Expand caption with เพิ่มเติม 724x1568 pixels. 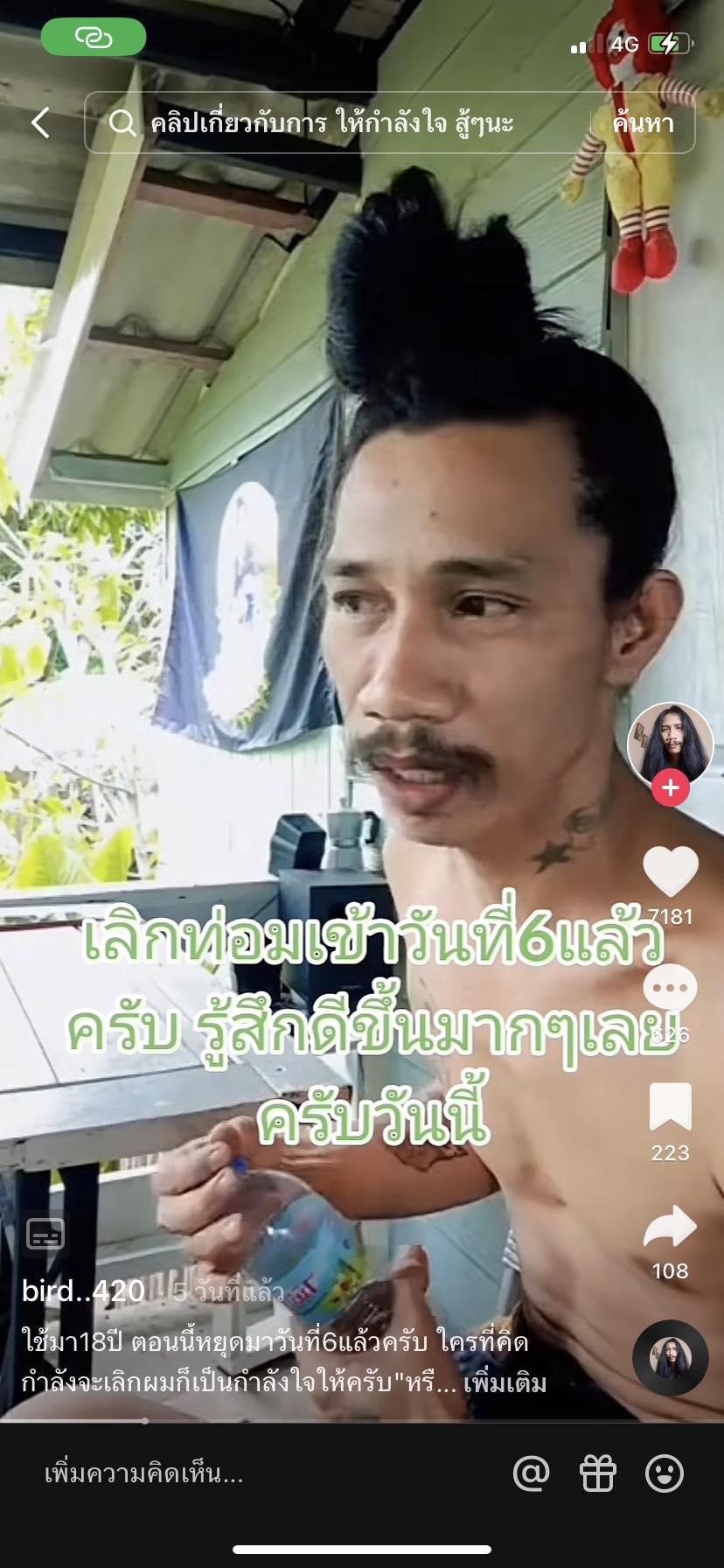[x=505, y=1383]
